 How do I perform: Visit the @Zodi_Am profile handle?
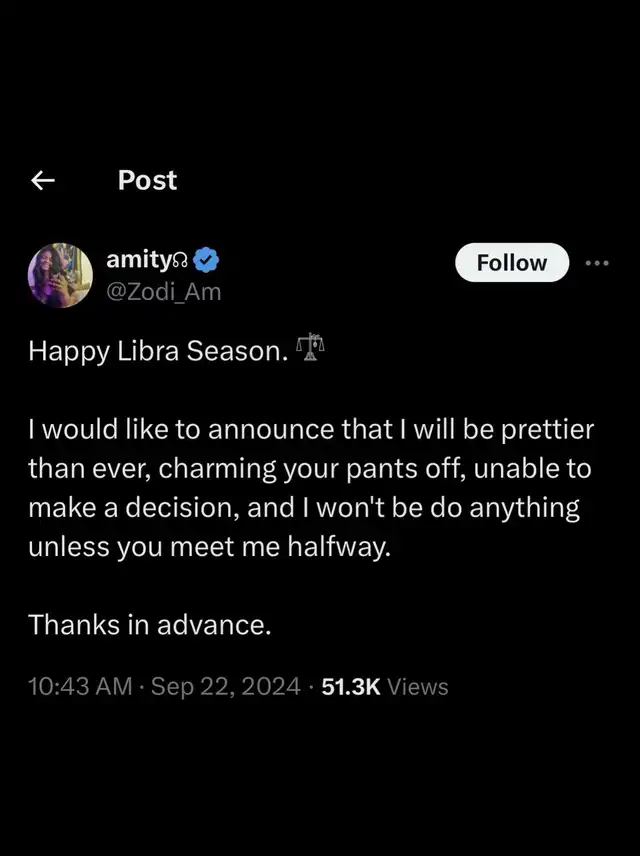click(x=163, y=291)
